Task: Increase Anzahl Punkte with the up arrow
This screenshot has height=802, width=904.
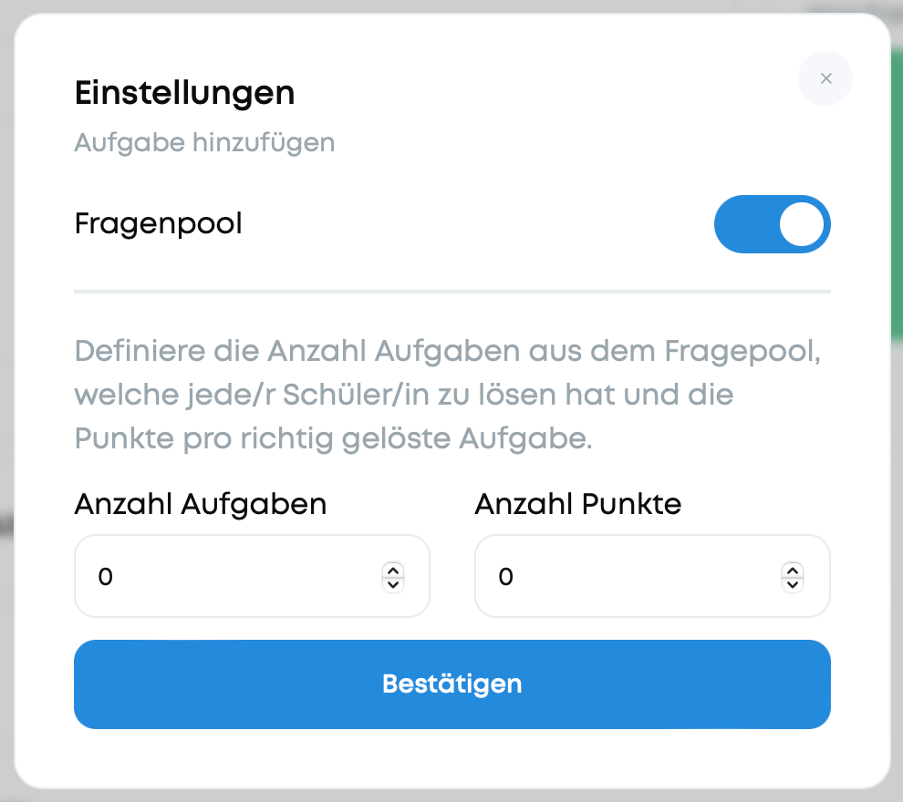Action: coord(793,570)
